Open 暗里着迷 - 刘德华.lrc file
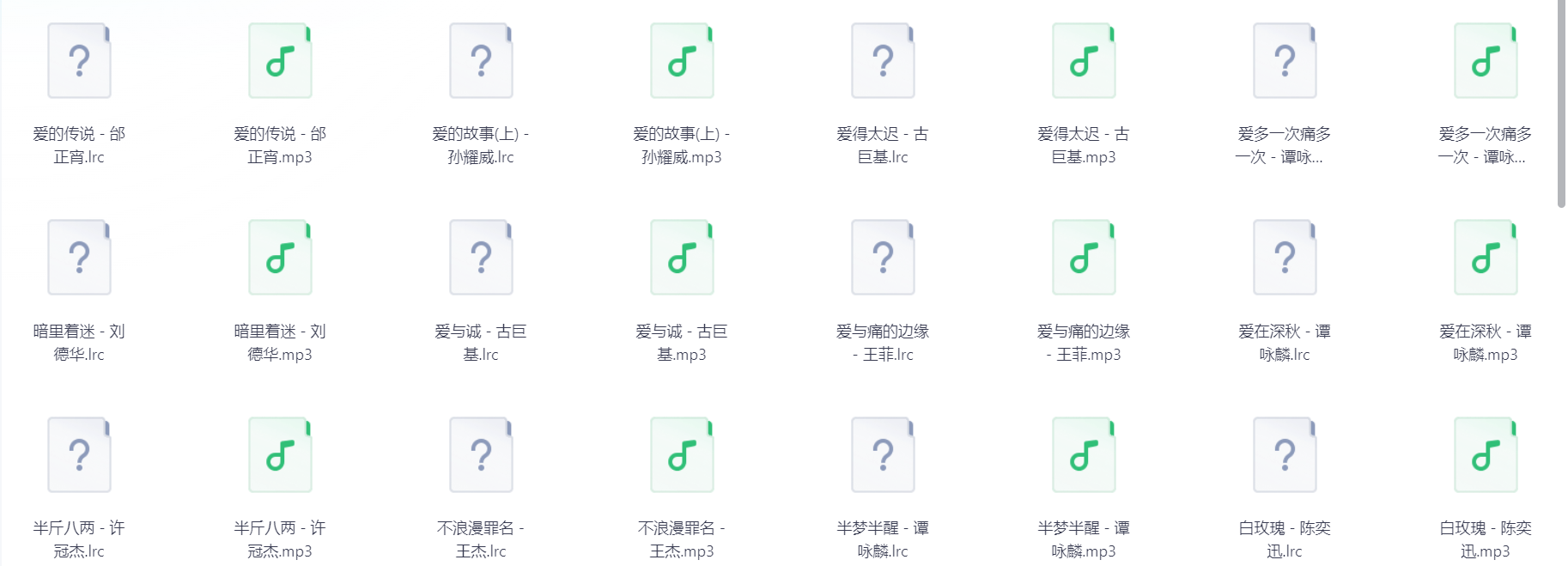This screenshot has height=566, width=1568. coord(79,258)
